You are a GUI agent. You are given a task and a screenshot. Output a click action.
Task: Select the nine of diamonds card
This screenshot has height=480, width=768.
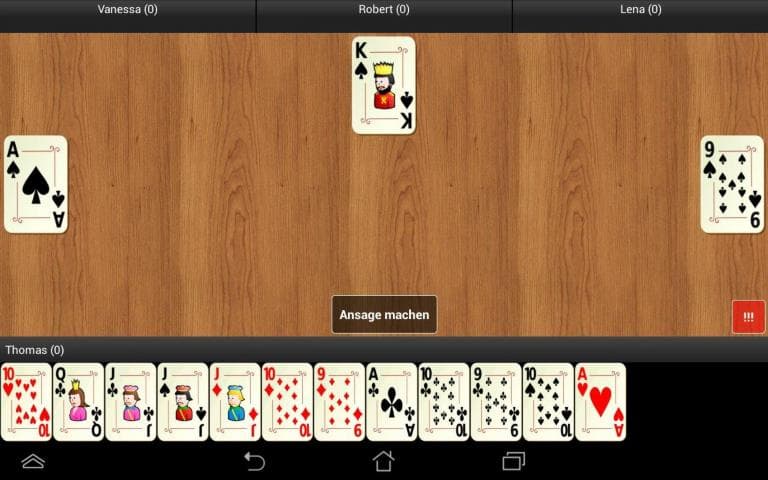(339, 402)
